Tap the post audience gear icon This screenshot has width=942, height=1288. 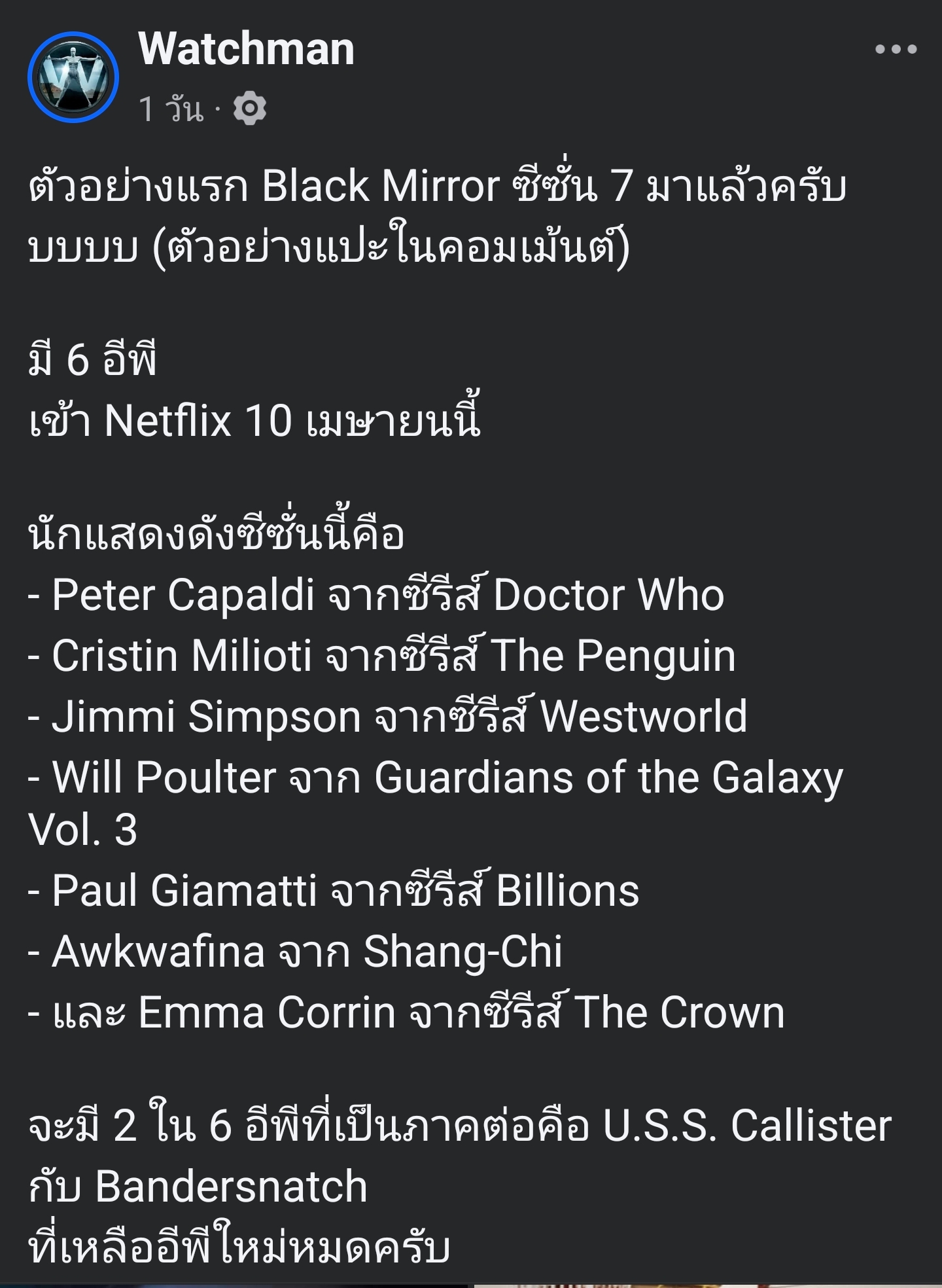point(250,109)
